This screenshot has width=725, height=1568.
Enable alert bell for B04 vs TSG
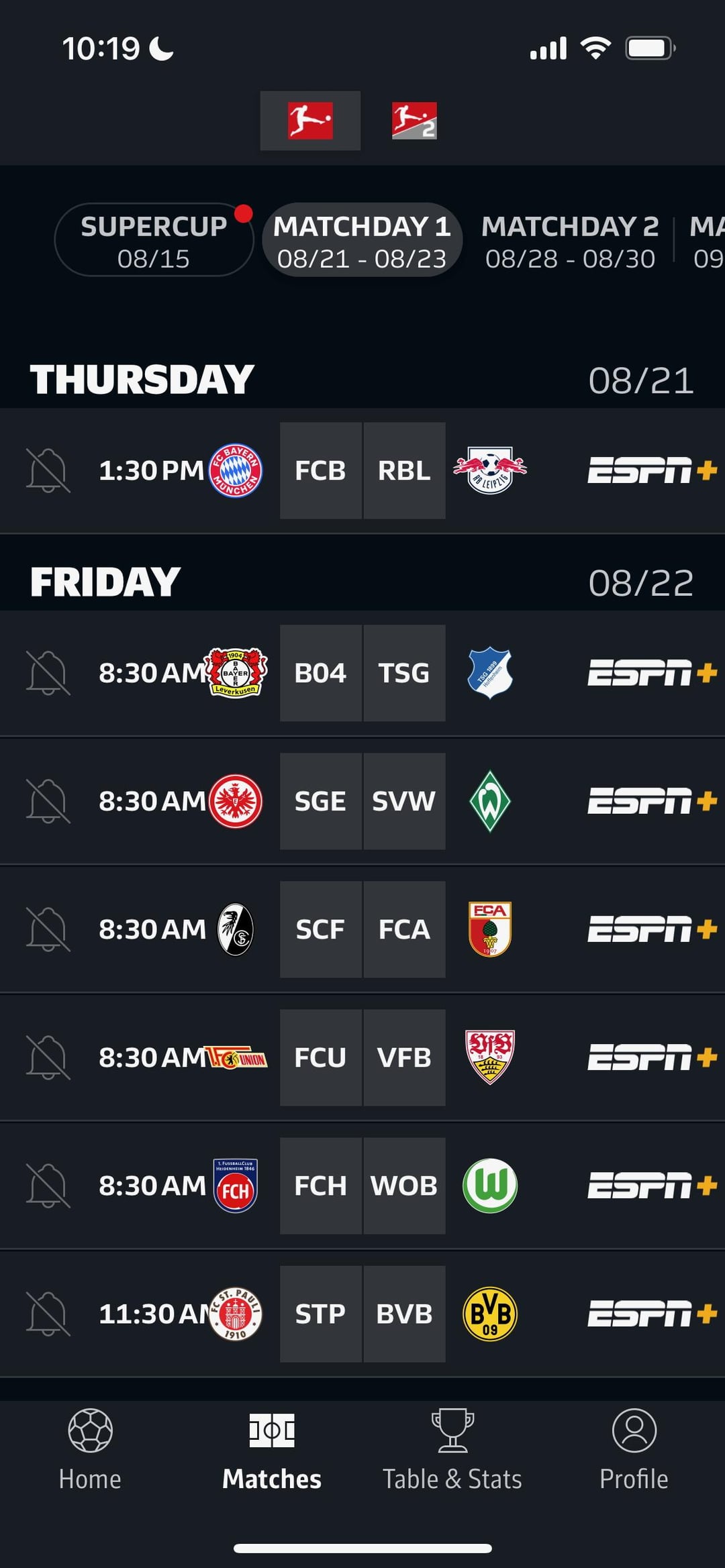[x=48, y=673]
